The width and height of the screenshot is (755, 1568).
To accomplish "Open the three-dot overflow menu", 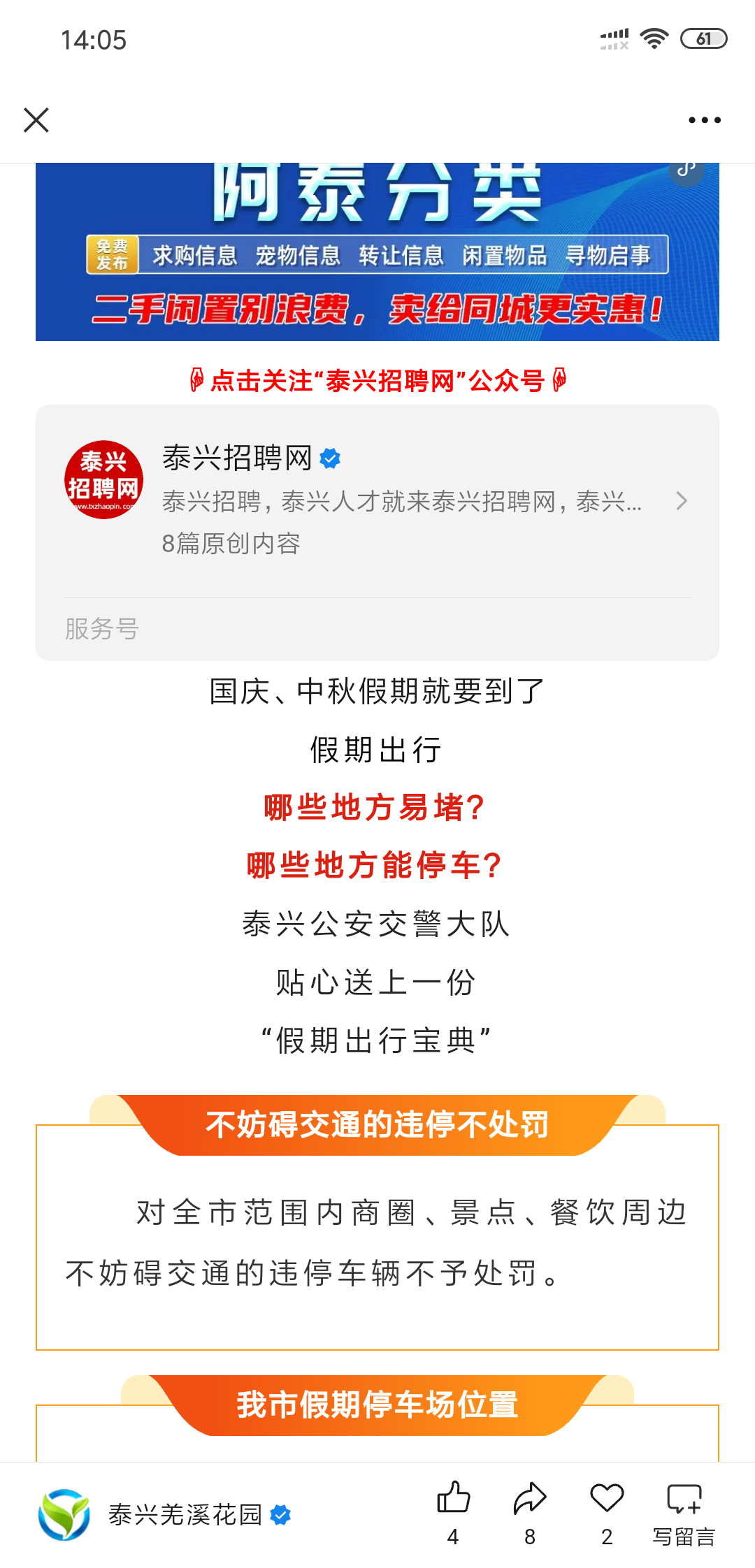I will [x=704, y=120].
